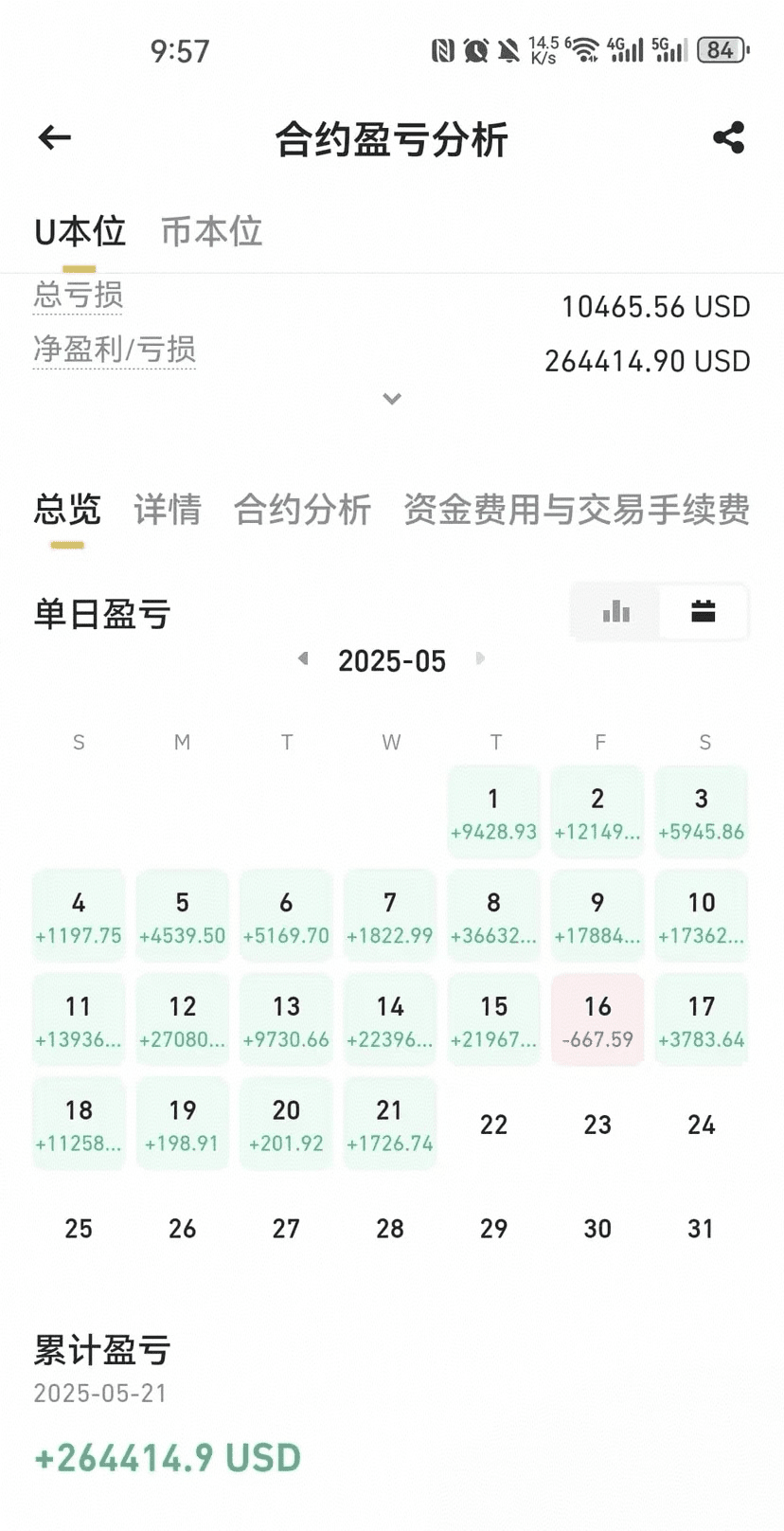This screenshot has height=1531, width=784.
Task: Select May 21 with profit +1726.74
Action: coord(390,1124)
